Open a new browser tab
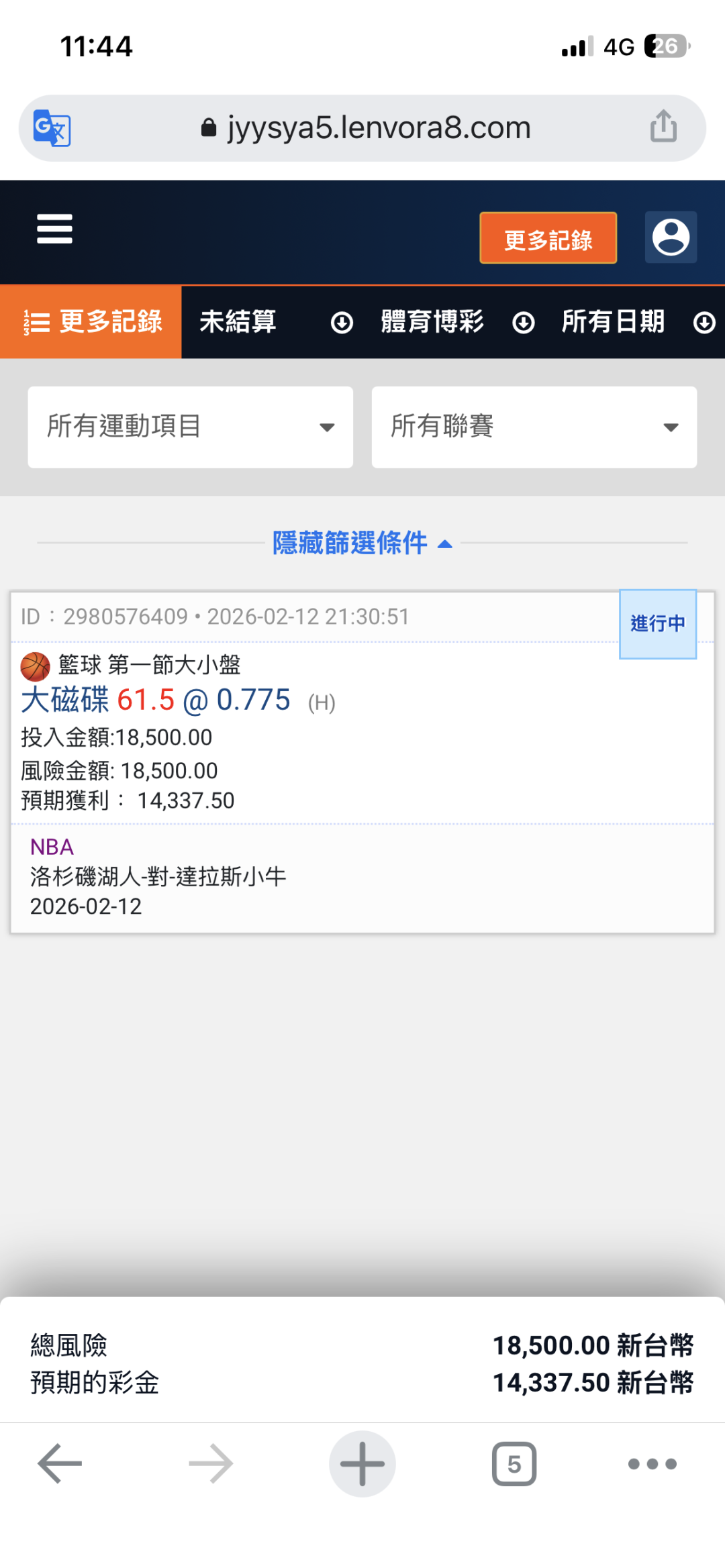Image resolution: width=725 pixels, height=1568 pixels. 362,1463
